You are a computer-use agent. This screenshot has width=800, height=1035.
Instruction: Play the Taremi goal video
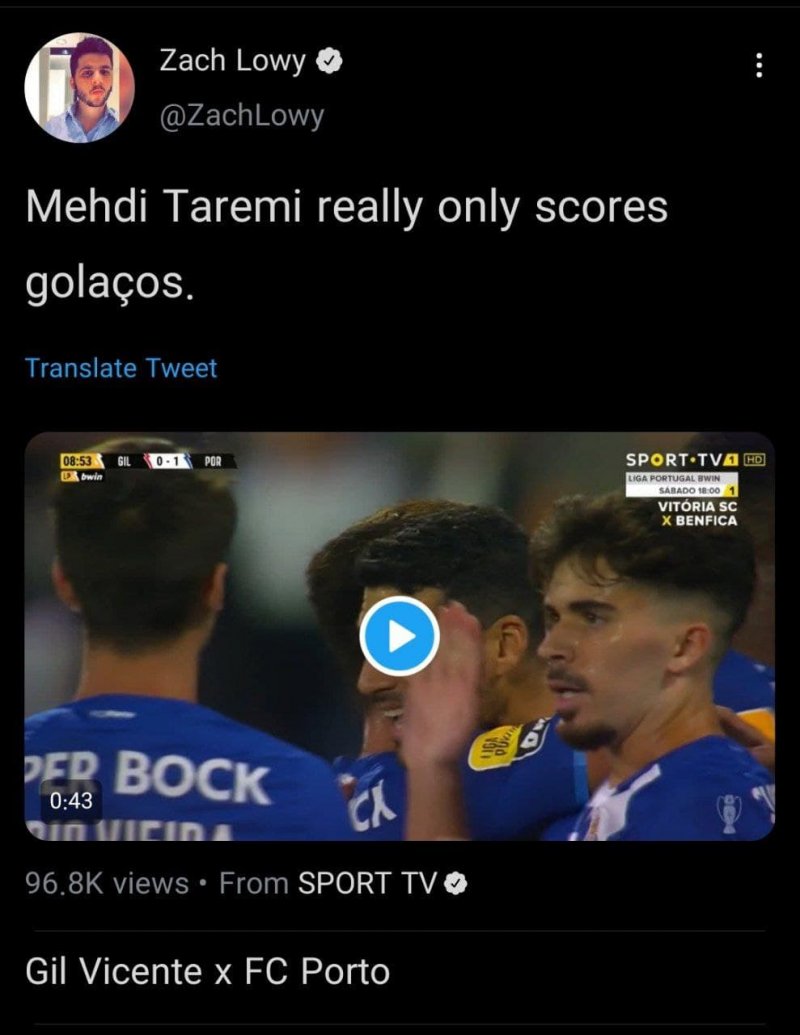[x=399, y=636]
